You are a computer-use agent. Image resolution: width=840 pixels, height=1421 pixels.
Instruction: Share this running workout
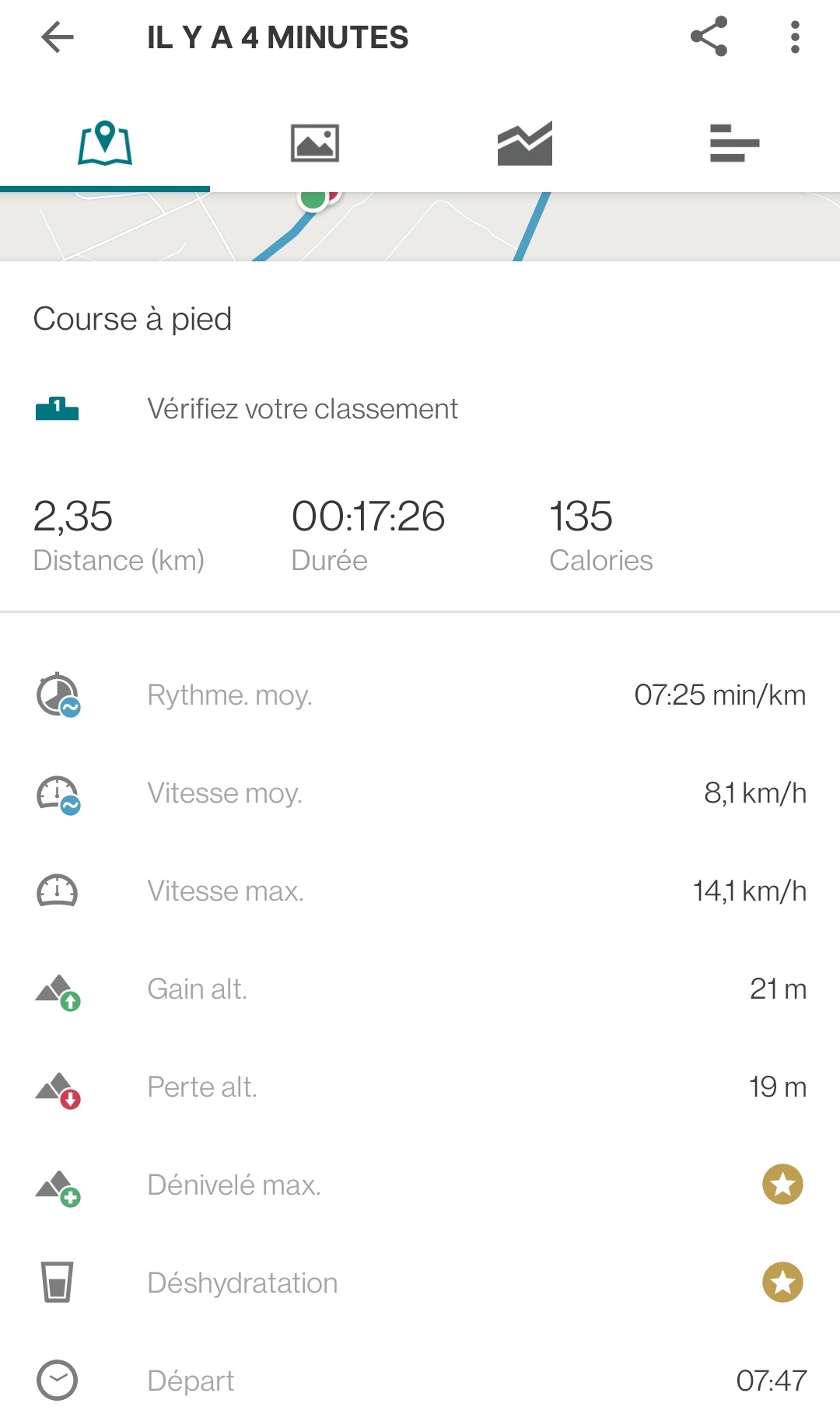pyautogui.click(x=709, y=37)
